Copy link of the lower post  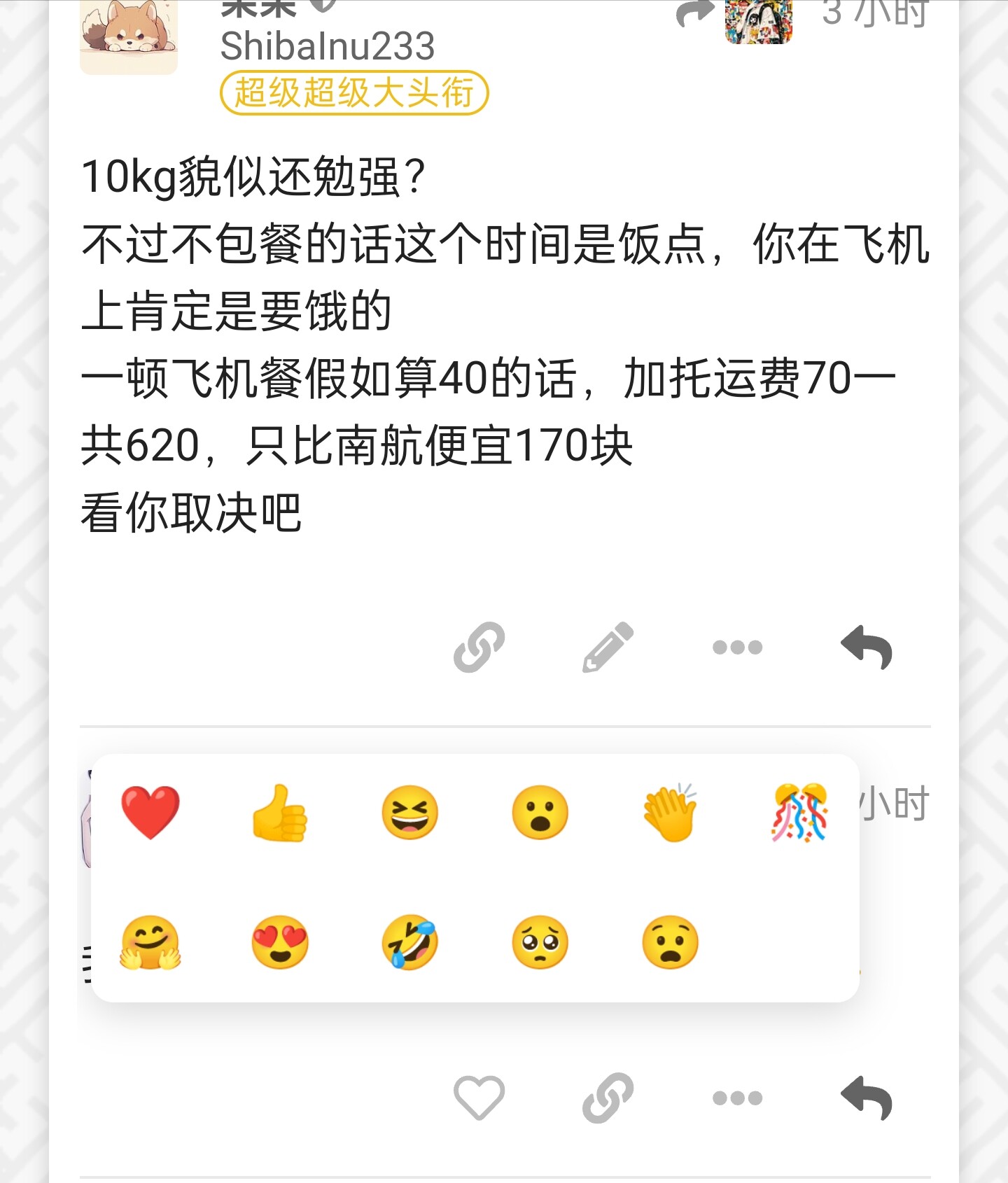coord(608,1098)
